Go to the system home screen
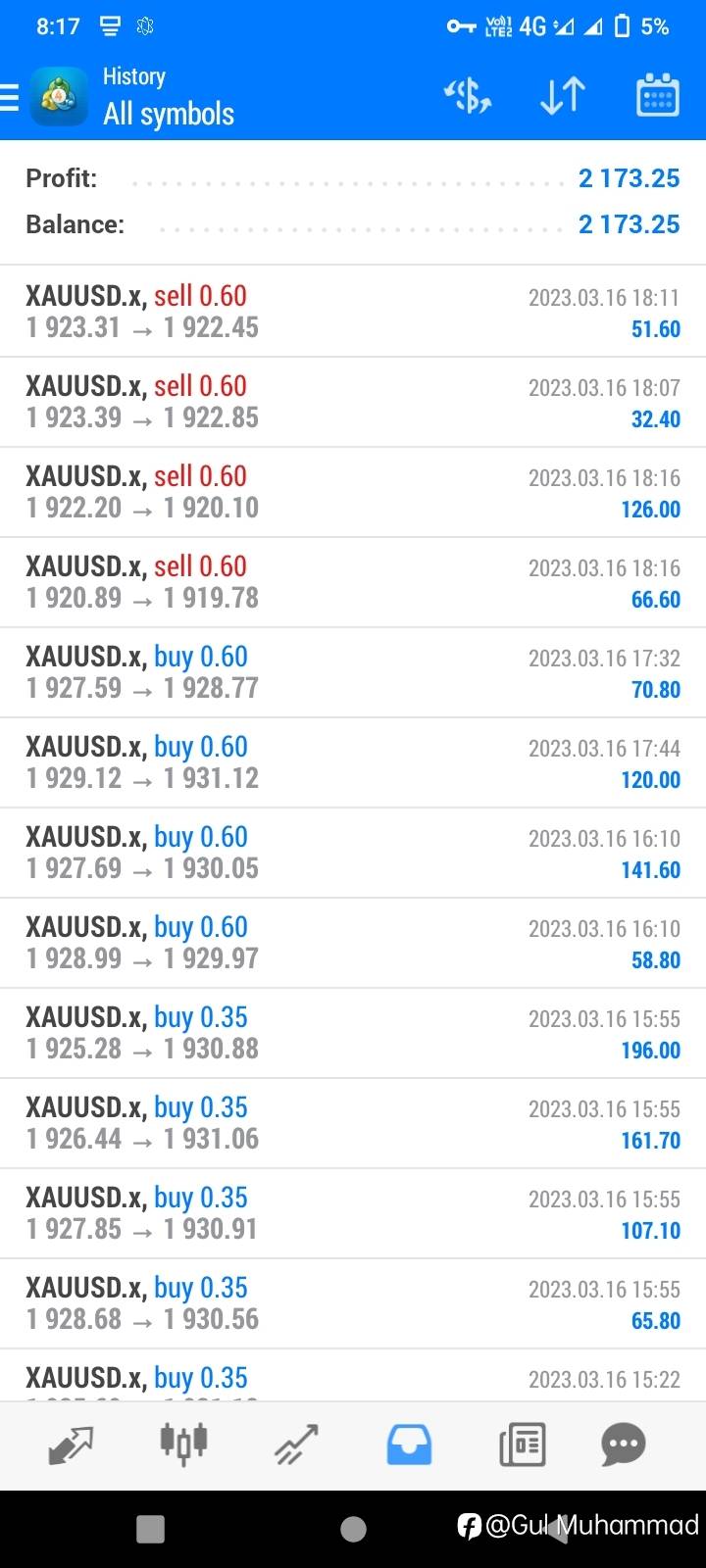 353,1529
